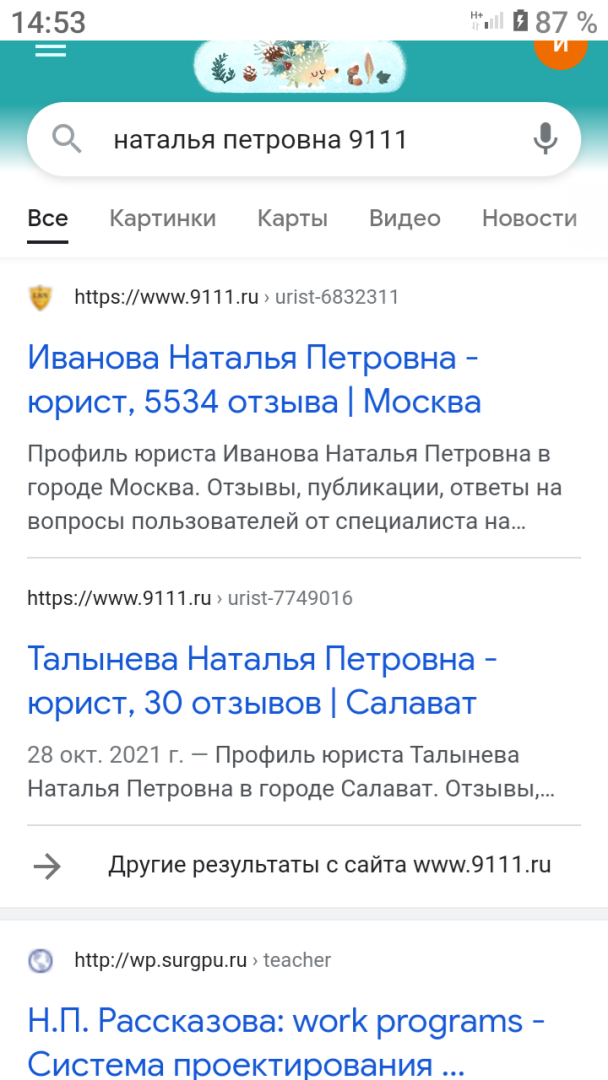
Task: Show other results from www.9111.ru
Action: click(x=329, y=866)
